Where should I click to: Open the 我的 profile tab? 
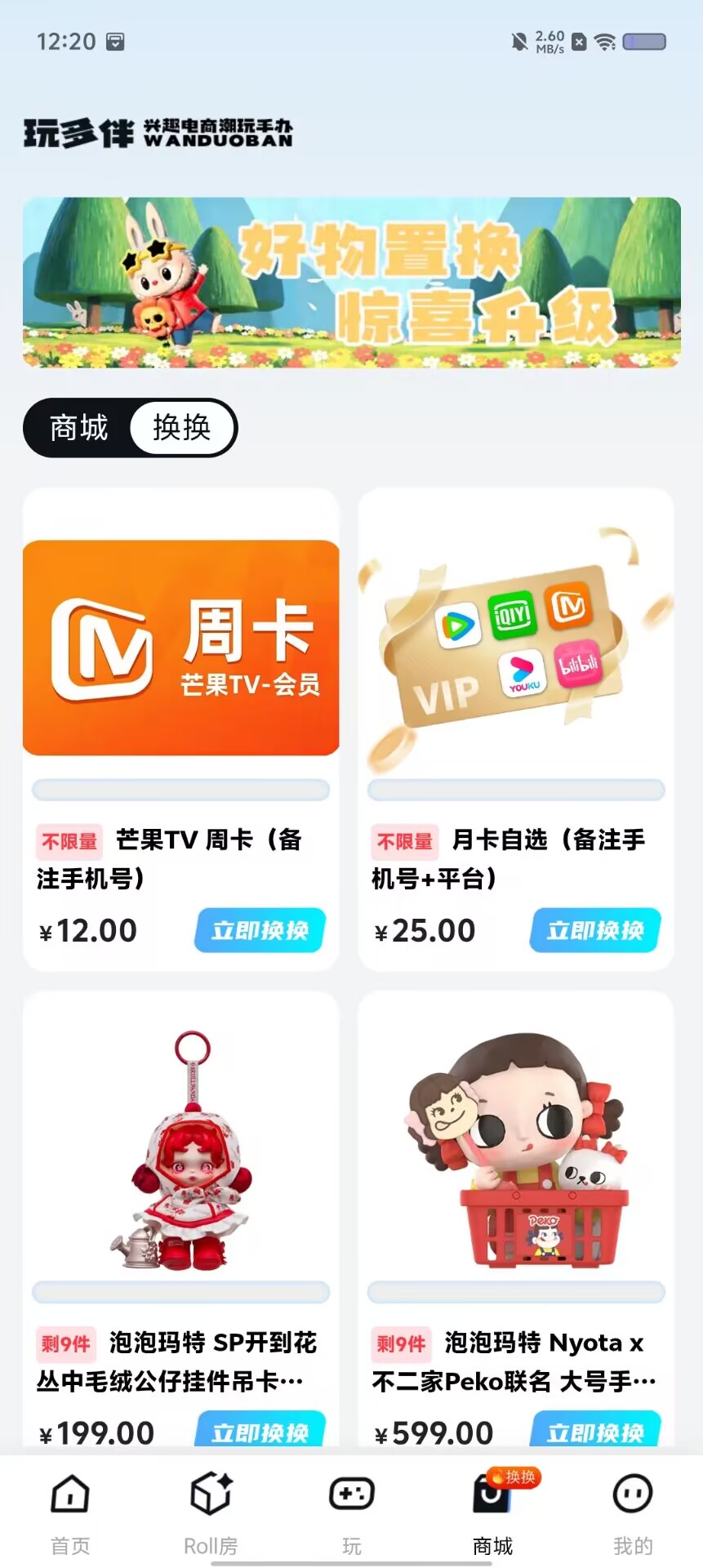coord(633,1513)
